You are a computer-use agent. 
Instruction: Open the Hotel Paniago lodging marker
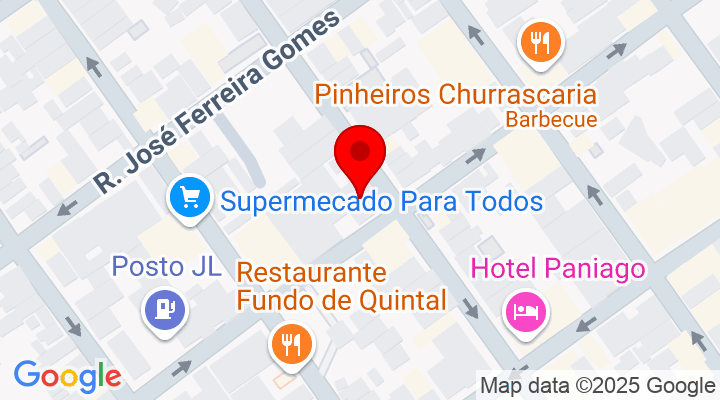pyautogui.click(x=526, y=313)
